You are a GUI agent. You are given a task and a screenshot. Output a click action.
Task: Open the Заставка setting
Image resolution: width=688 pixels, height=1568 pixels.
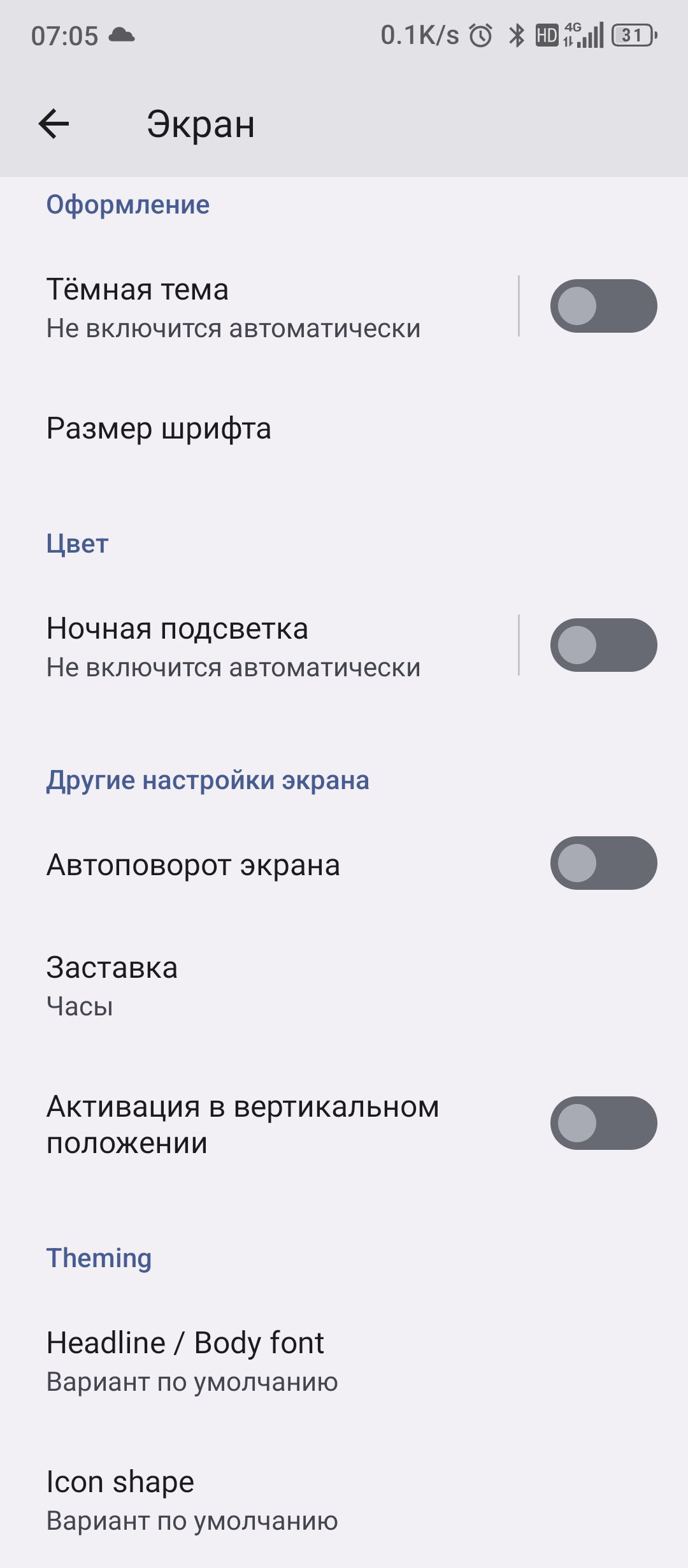pos(255,985)
